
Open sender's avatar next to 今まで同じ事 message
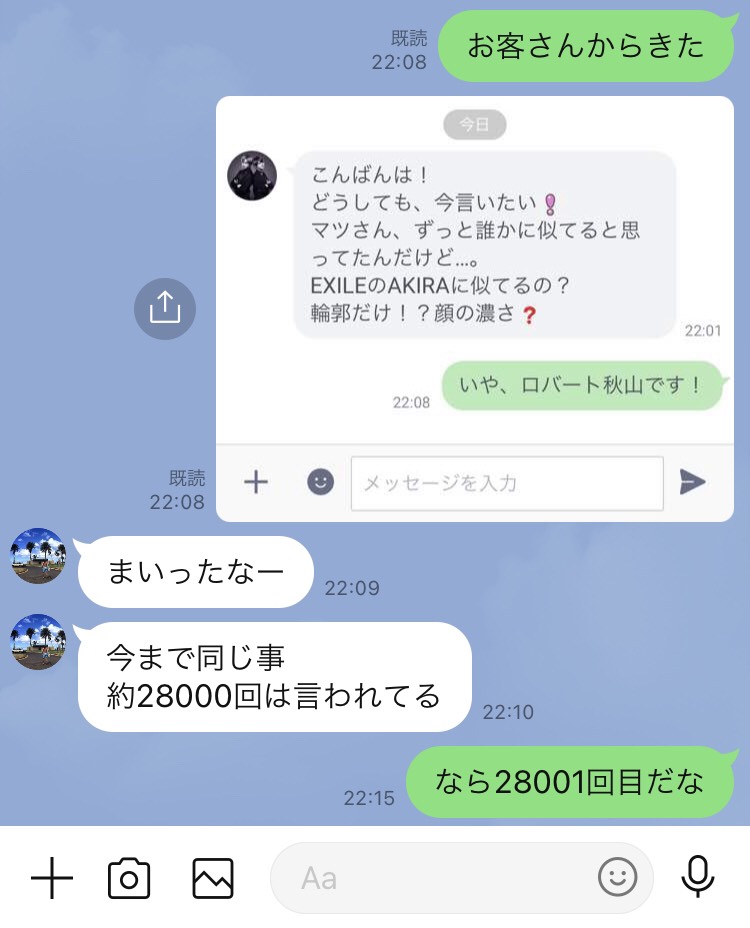pos(38,642)
